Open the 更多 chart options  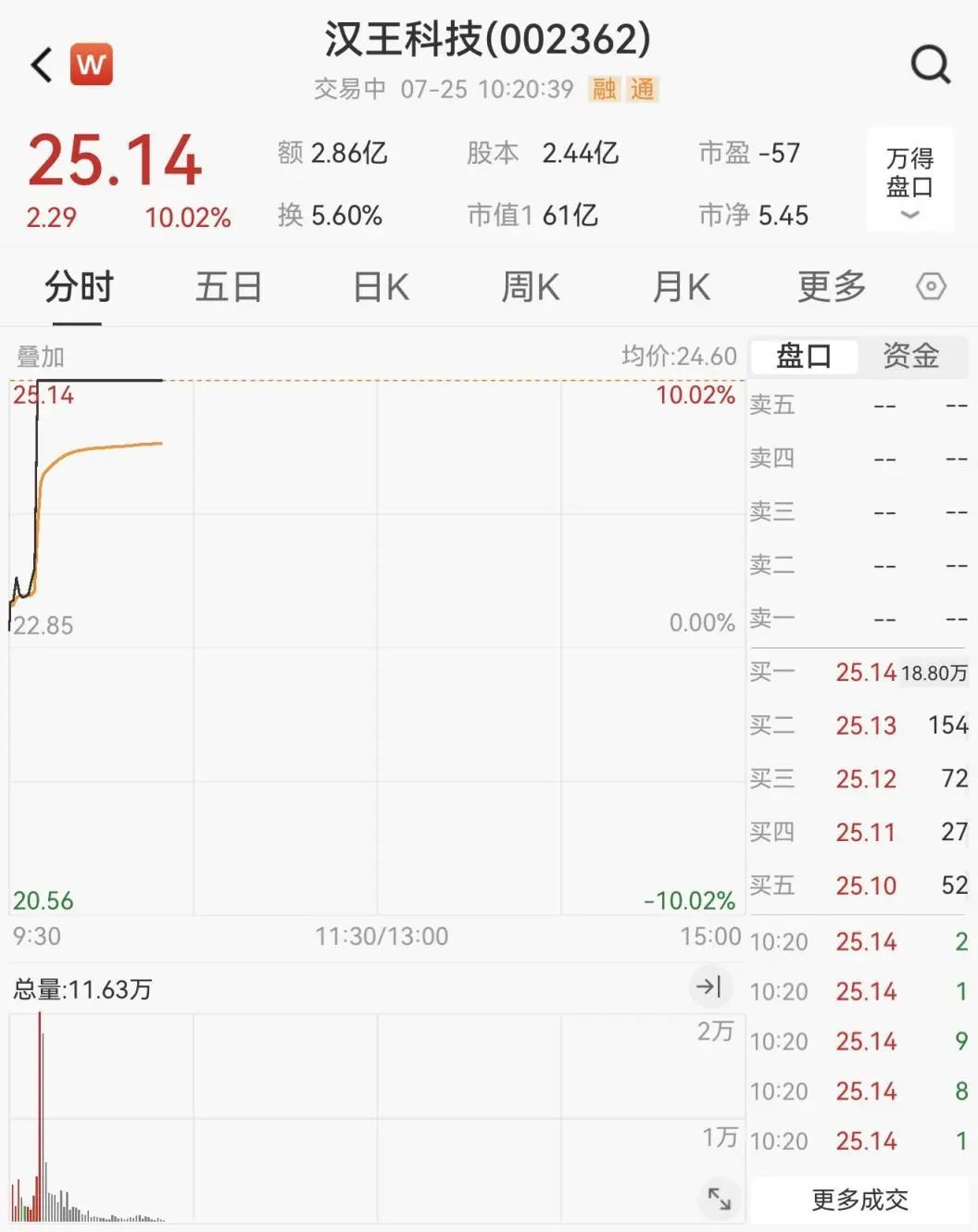pos(831,287)
